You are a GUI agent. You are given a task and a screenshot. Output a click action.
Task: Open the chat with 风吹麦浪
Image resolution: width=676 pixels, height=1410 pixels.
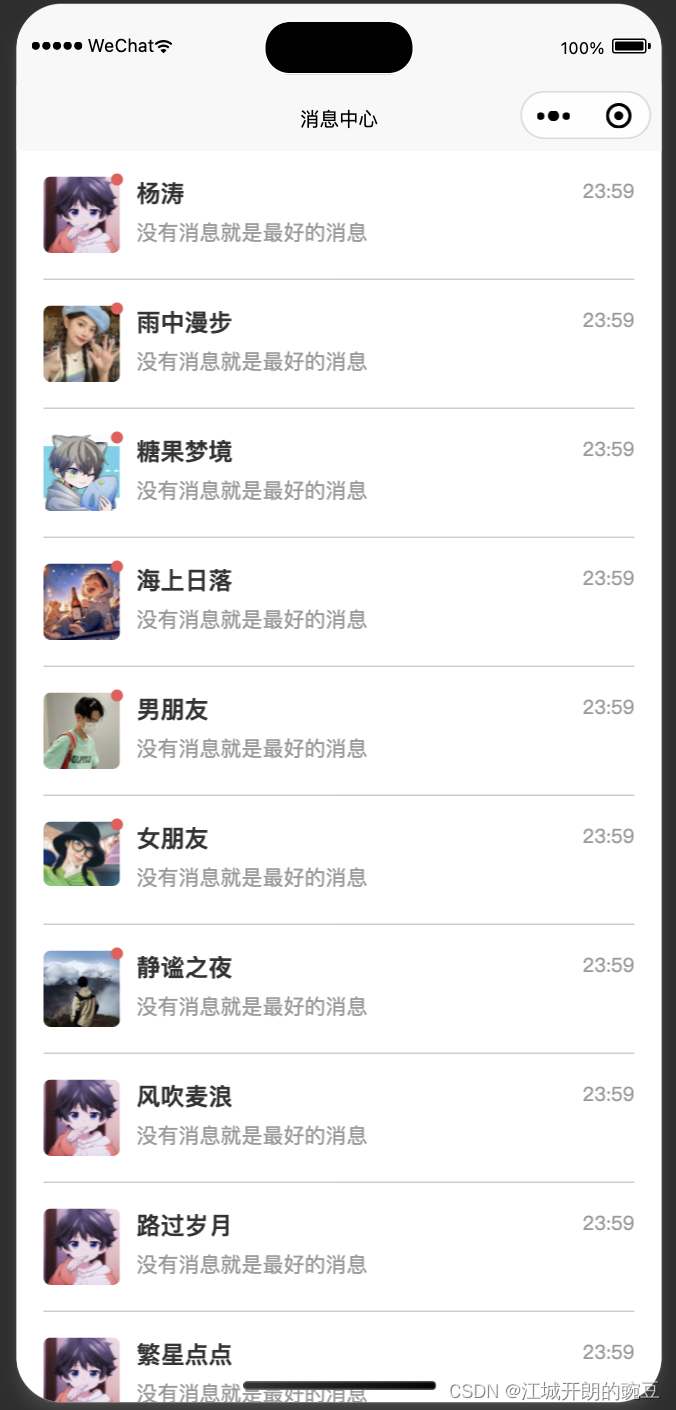point(339,1118)
